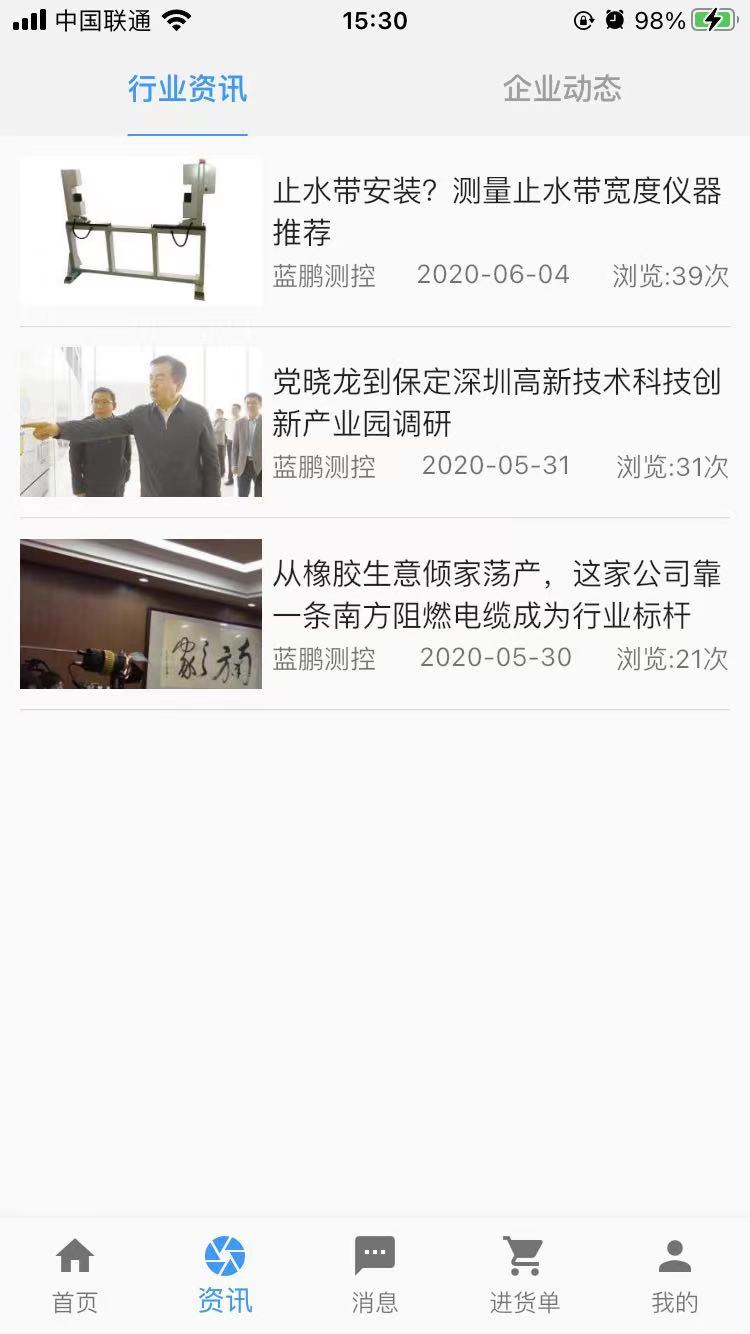Screen dimensions: 750x1334
Task: Switch to the 行业资讯 tab
Action: coord(187,89)
